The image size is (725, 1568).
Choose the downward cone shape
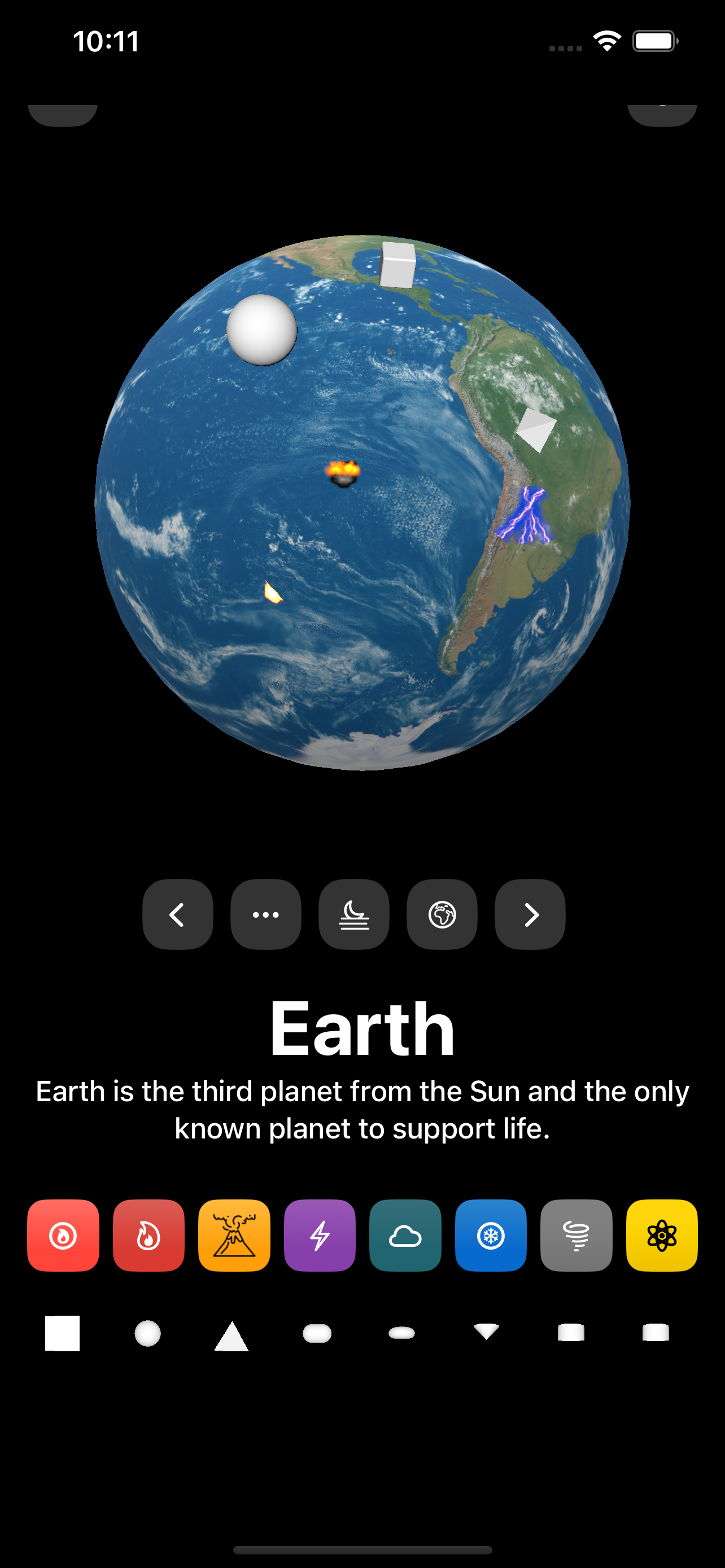click(486, 1331)
